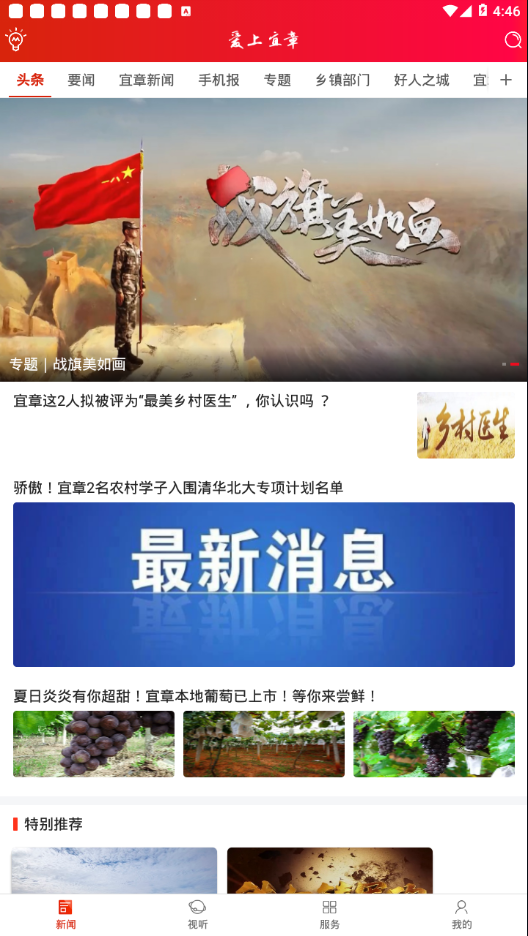528x936 pixels.
Task: Tap the lightbulb icon in the header
Action: [16, 39]
